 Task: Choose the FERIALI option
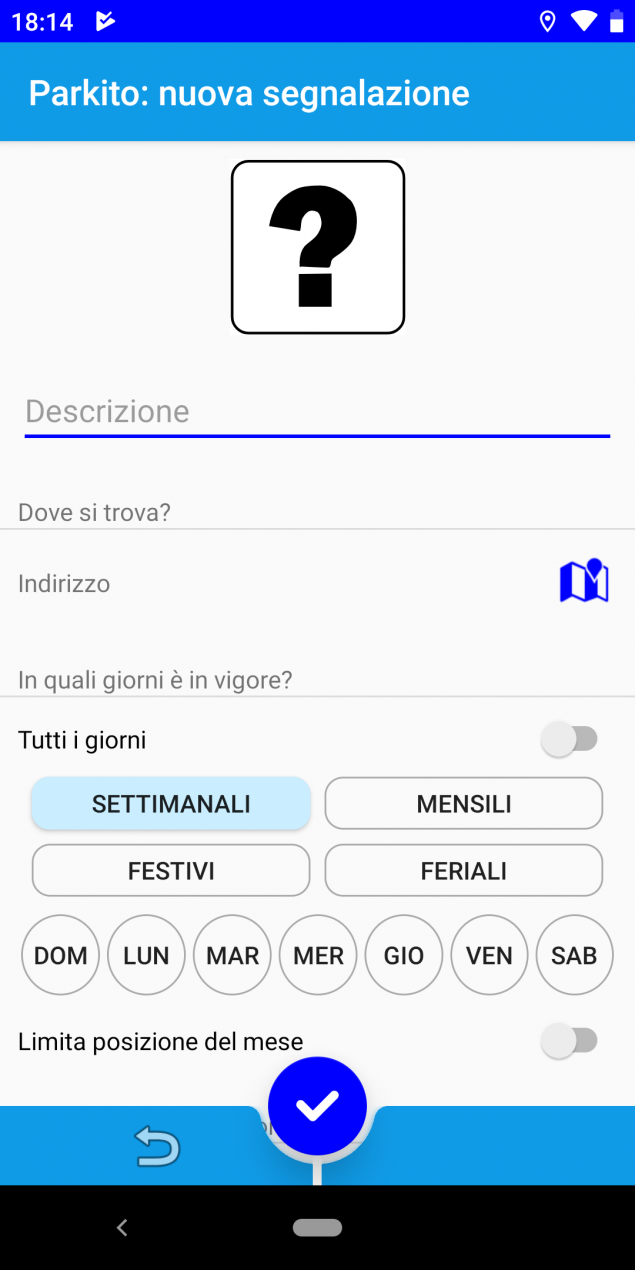(x=464, y=871)
